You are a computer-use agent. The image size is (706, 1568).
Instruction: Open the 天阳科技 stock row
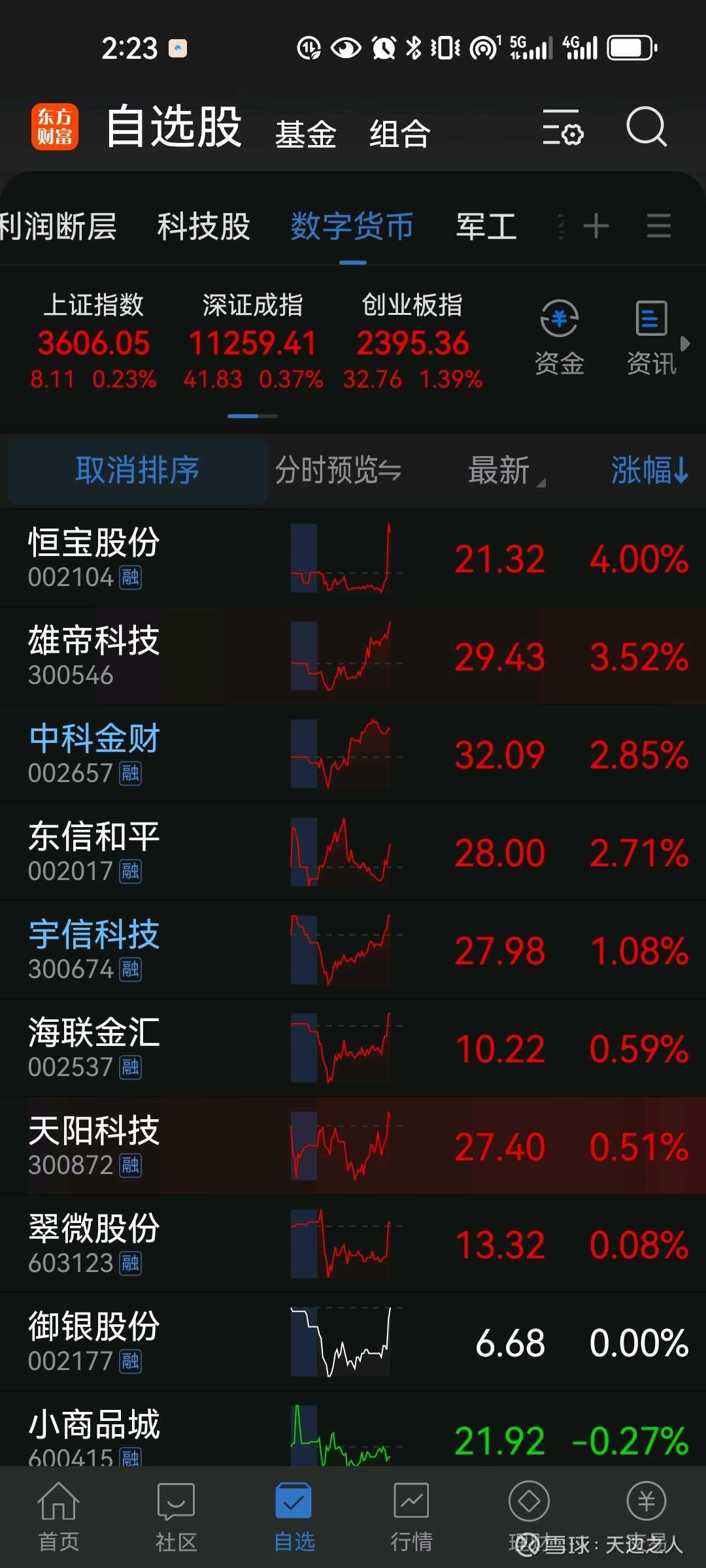tap(353, 1146)
